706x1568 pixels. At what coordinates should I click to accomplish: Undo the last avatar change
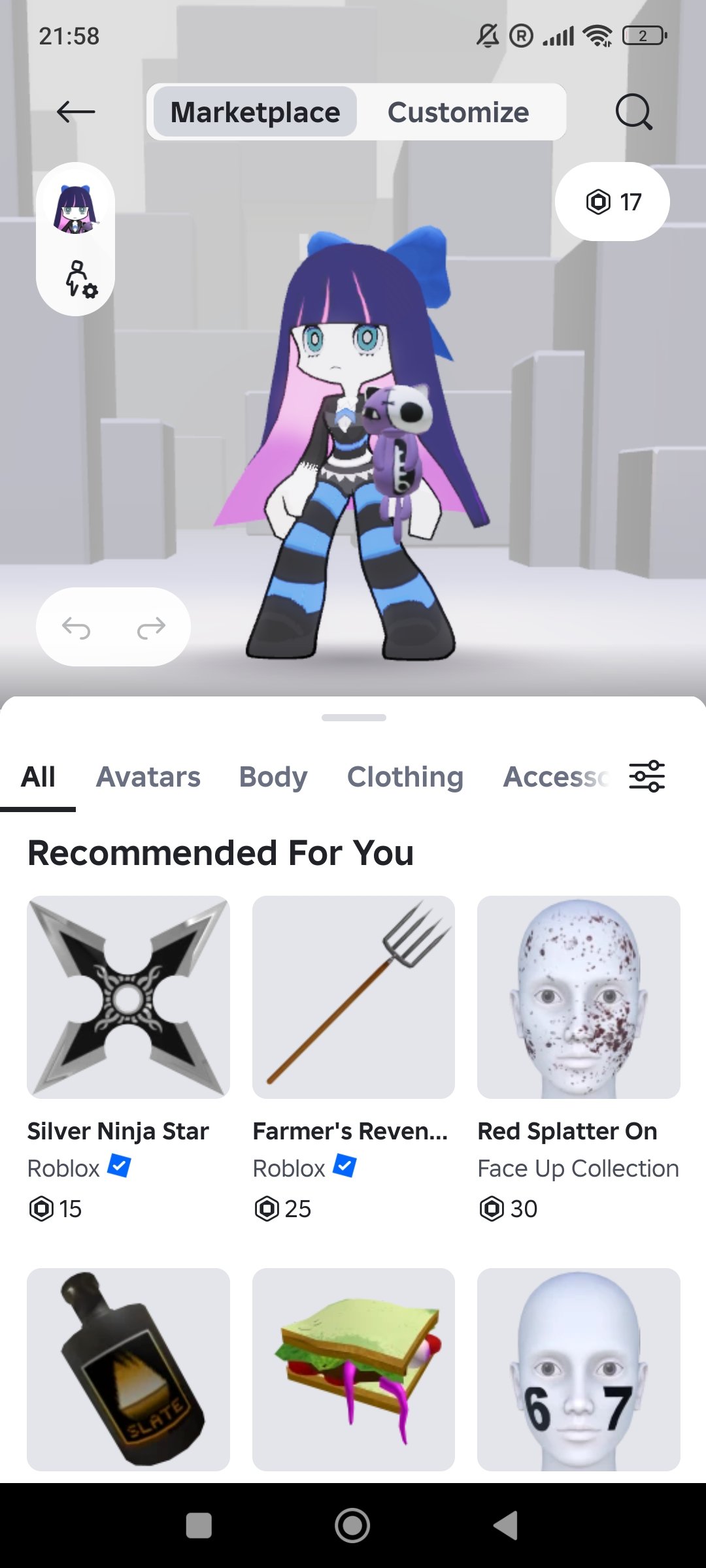pyautogui.click(x=76, y=627)
